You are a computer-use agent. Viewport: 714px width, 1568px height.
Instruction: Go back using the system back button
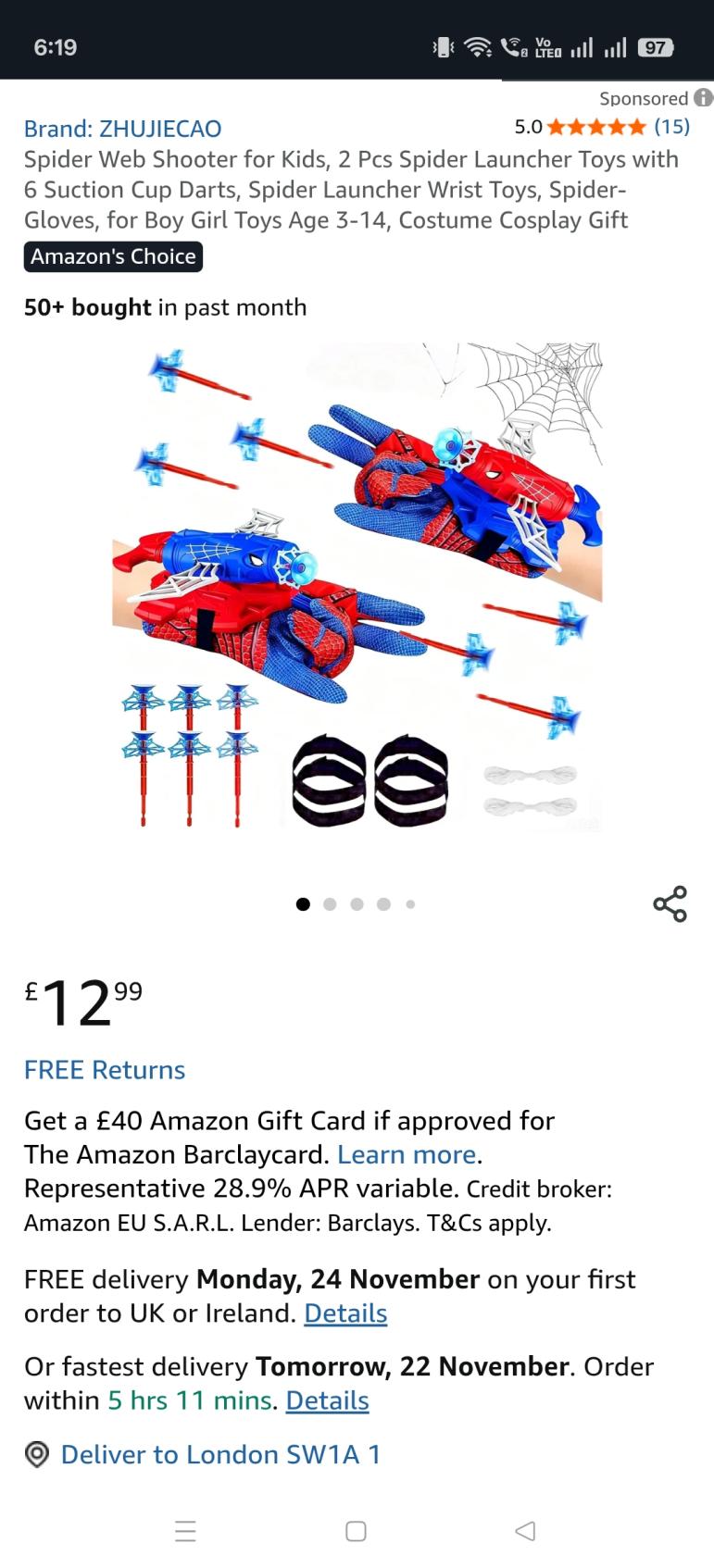point(525,1531)
